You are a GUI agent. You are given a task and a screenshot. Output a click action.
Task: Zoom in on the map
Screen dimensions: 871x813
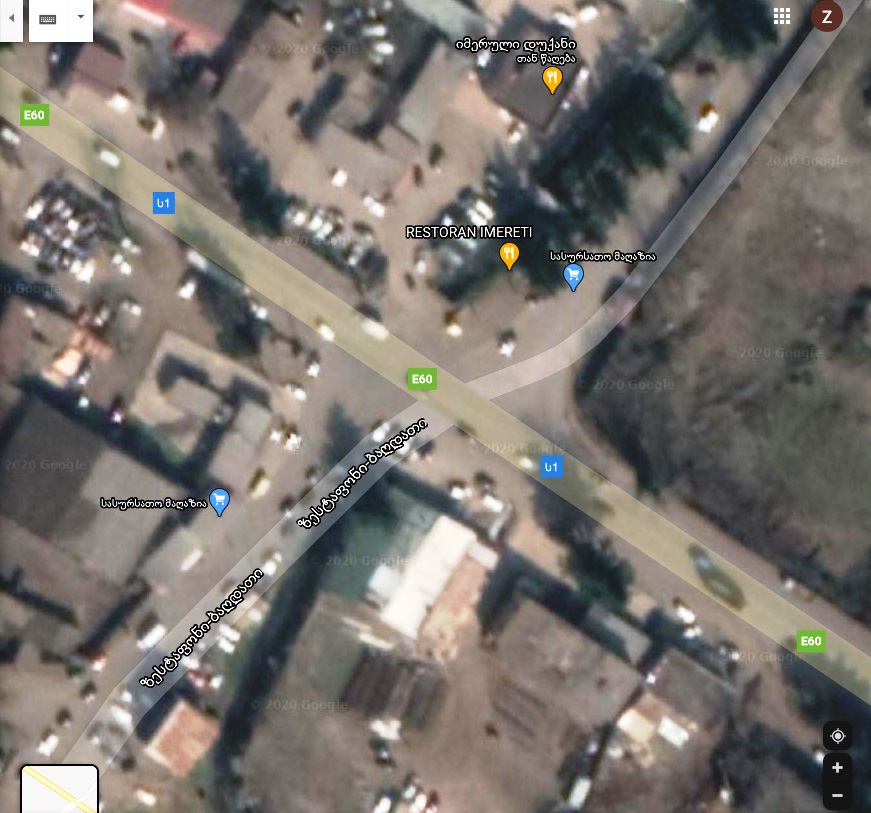click(x=837, y=768)
